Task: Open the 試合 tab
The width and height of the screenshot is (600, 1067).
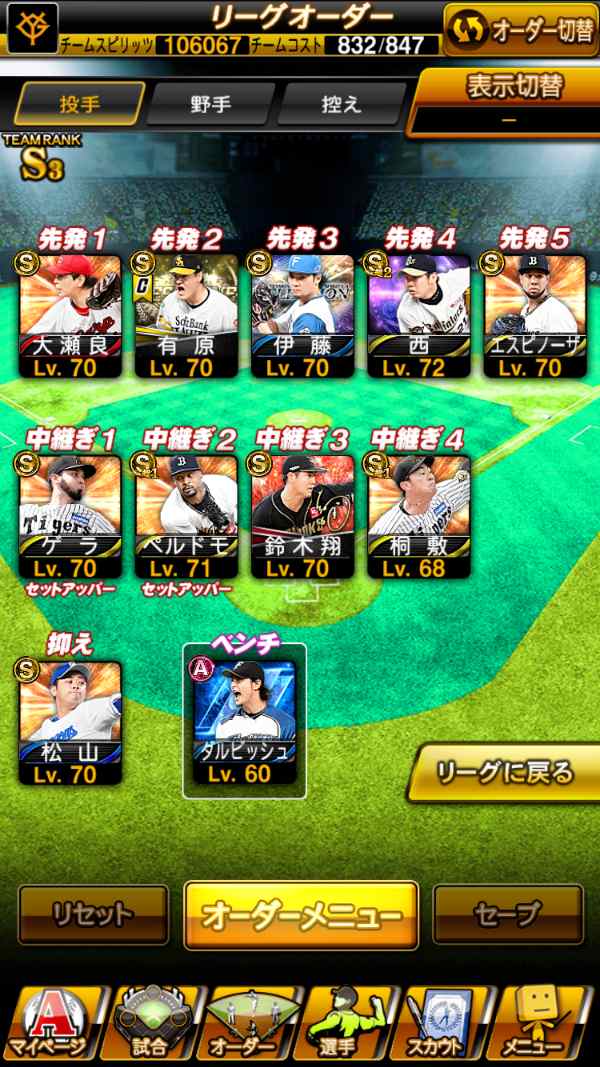Action: [x=150, y=1023]
